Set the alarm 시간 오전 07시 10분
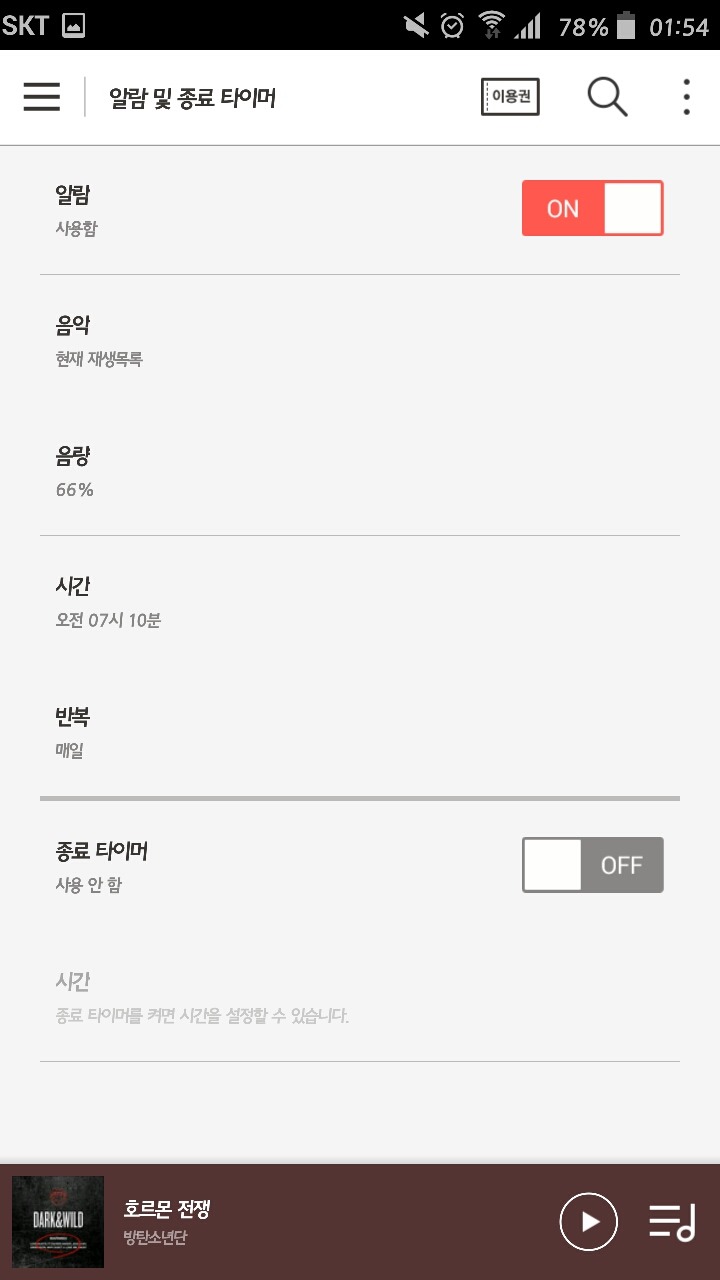The width and height of the screenshot is (720, 1280). tap(360, 601)
